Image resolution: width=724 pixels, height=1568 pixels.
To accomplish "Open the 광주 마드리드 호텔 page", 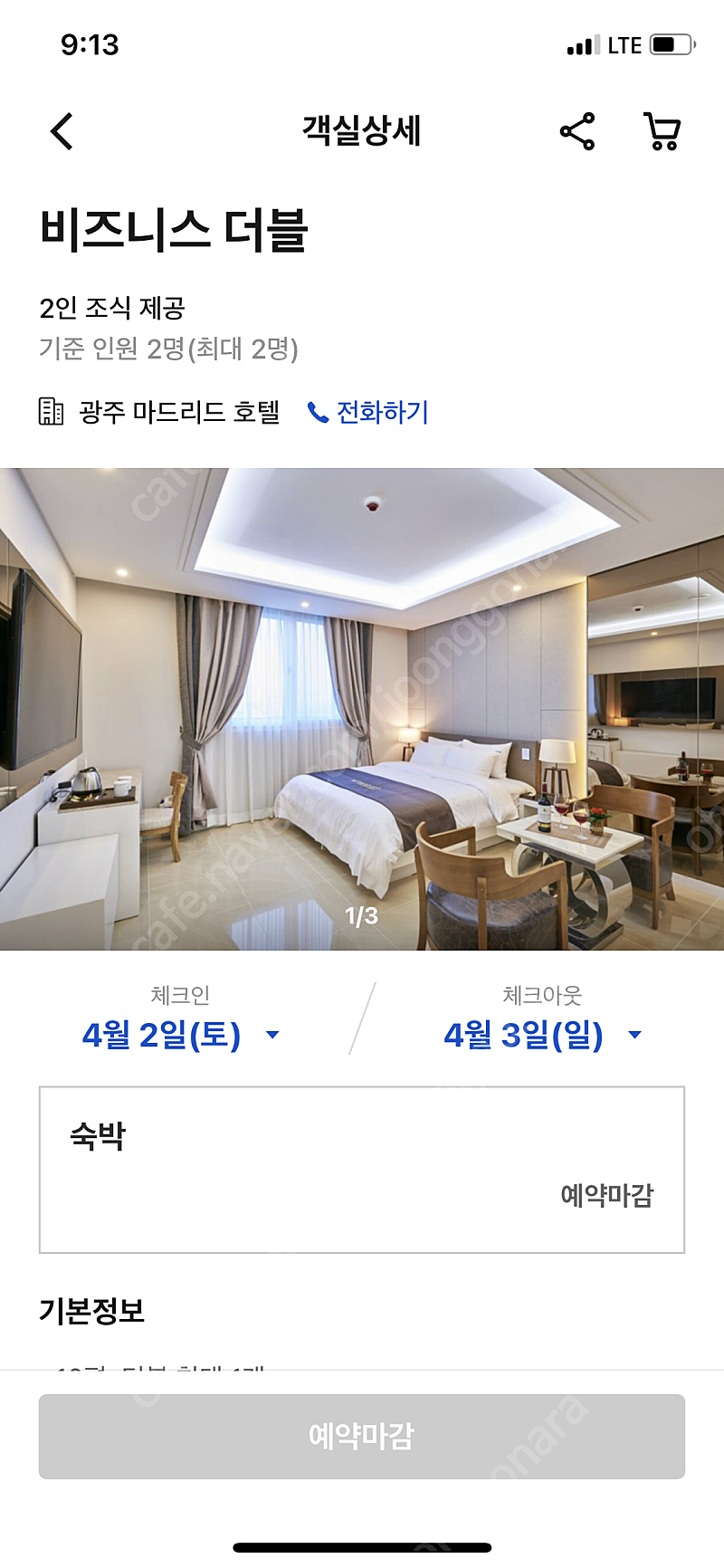I will (x=159, y=412).
